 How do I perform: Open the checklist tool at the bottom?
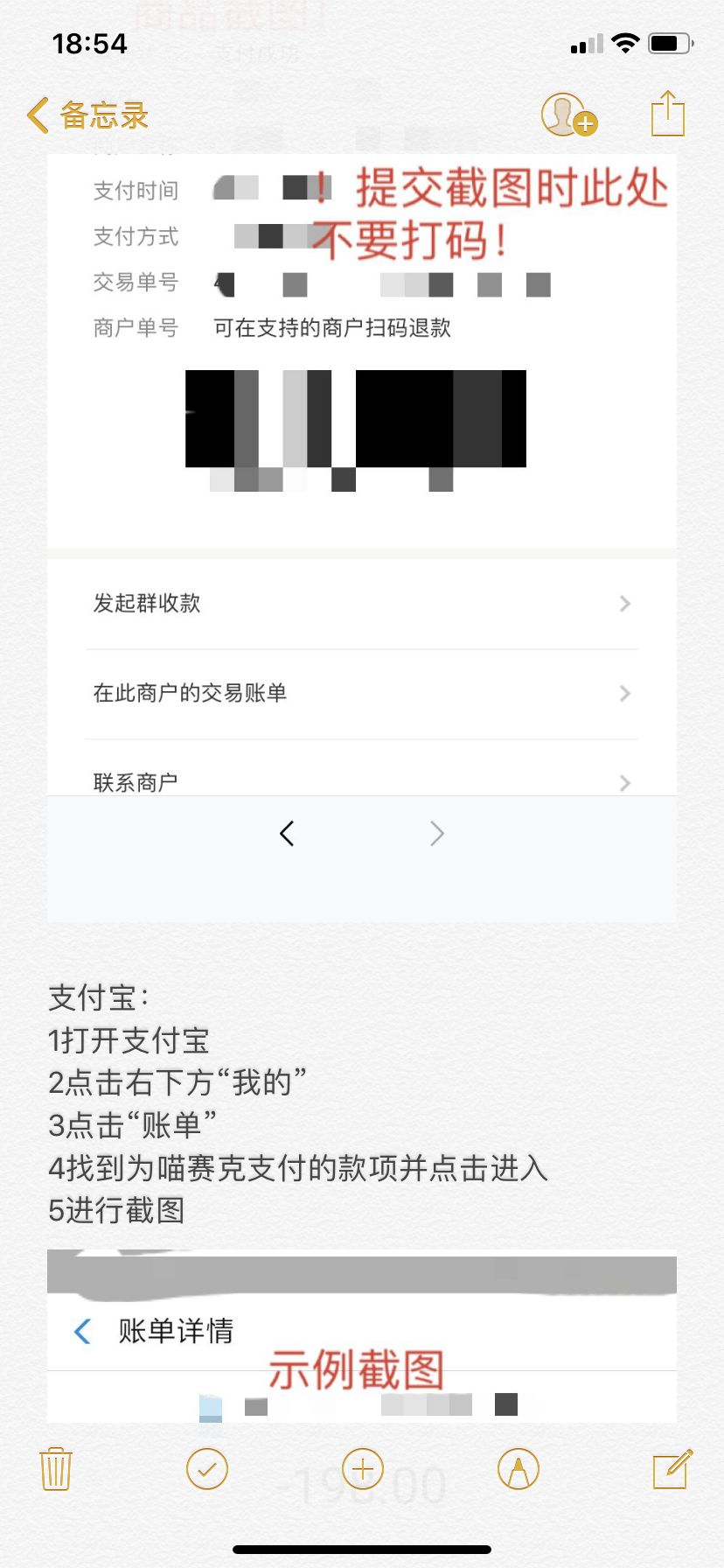tap(207, 1470)
